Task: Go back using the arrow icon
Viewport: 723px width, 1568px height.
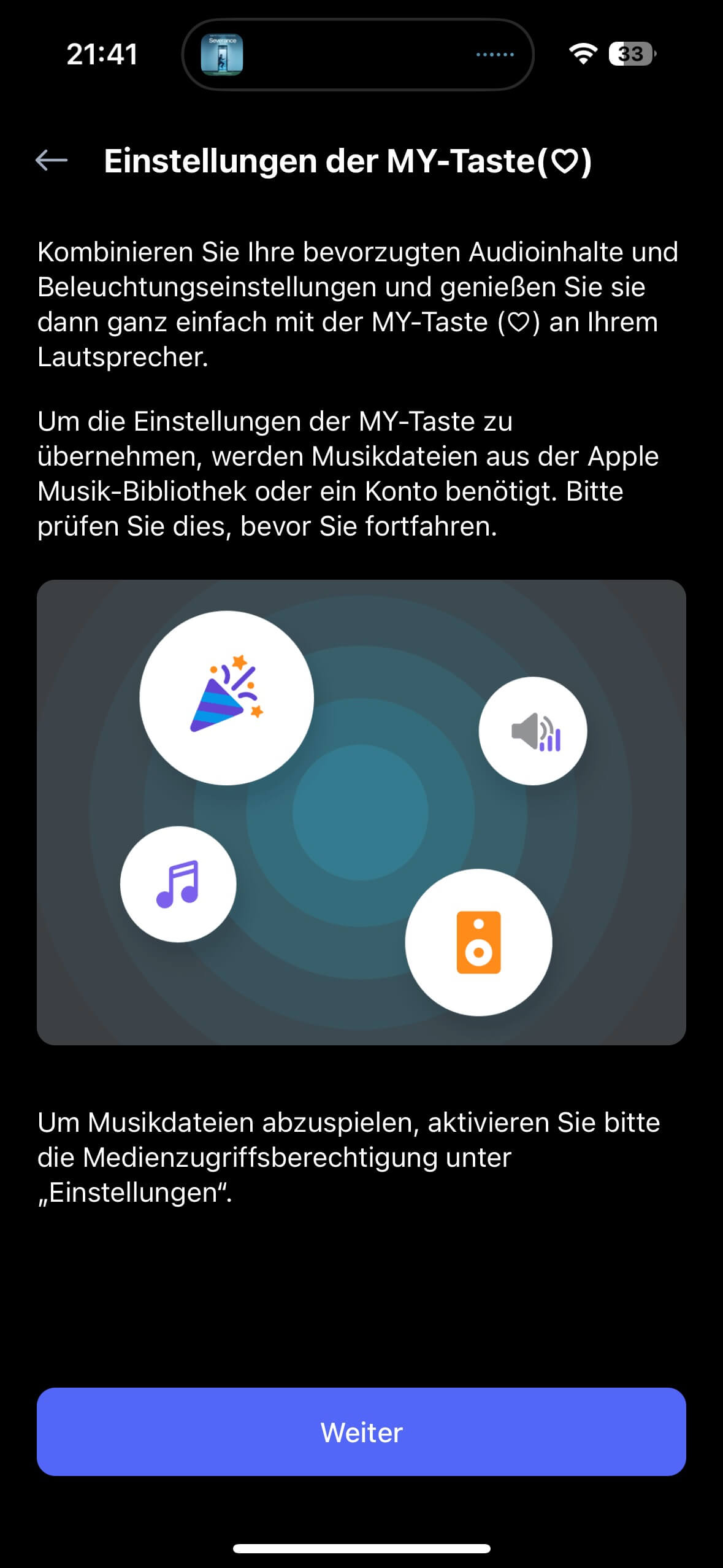Action: (x=52, y=161)
